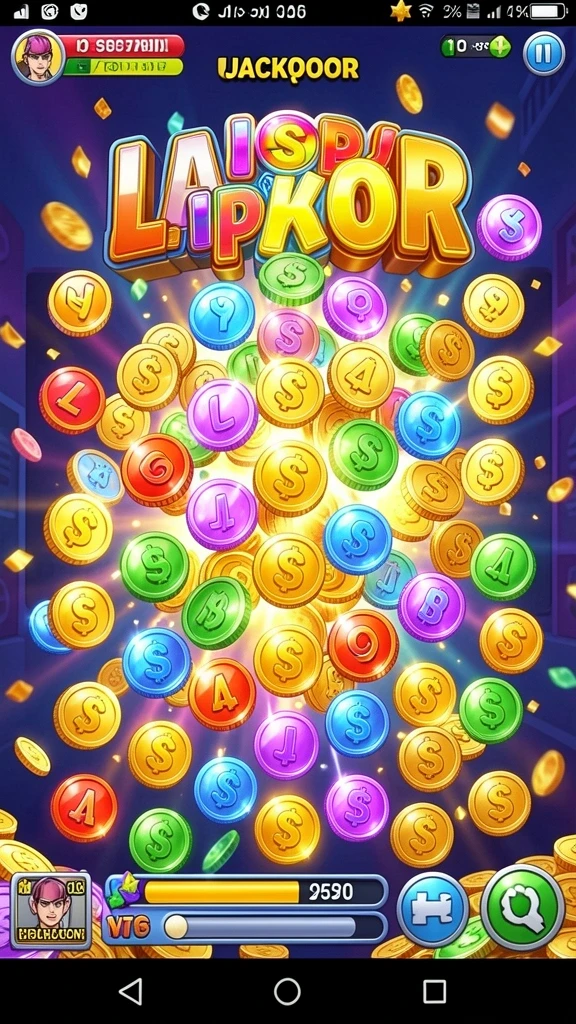Tap the green magnifier button
576x1024 pixels.
tap(522, 906)
